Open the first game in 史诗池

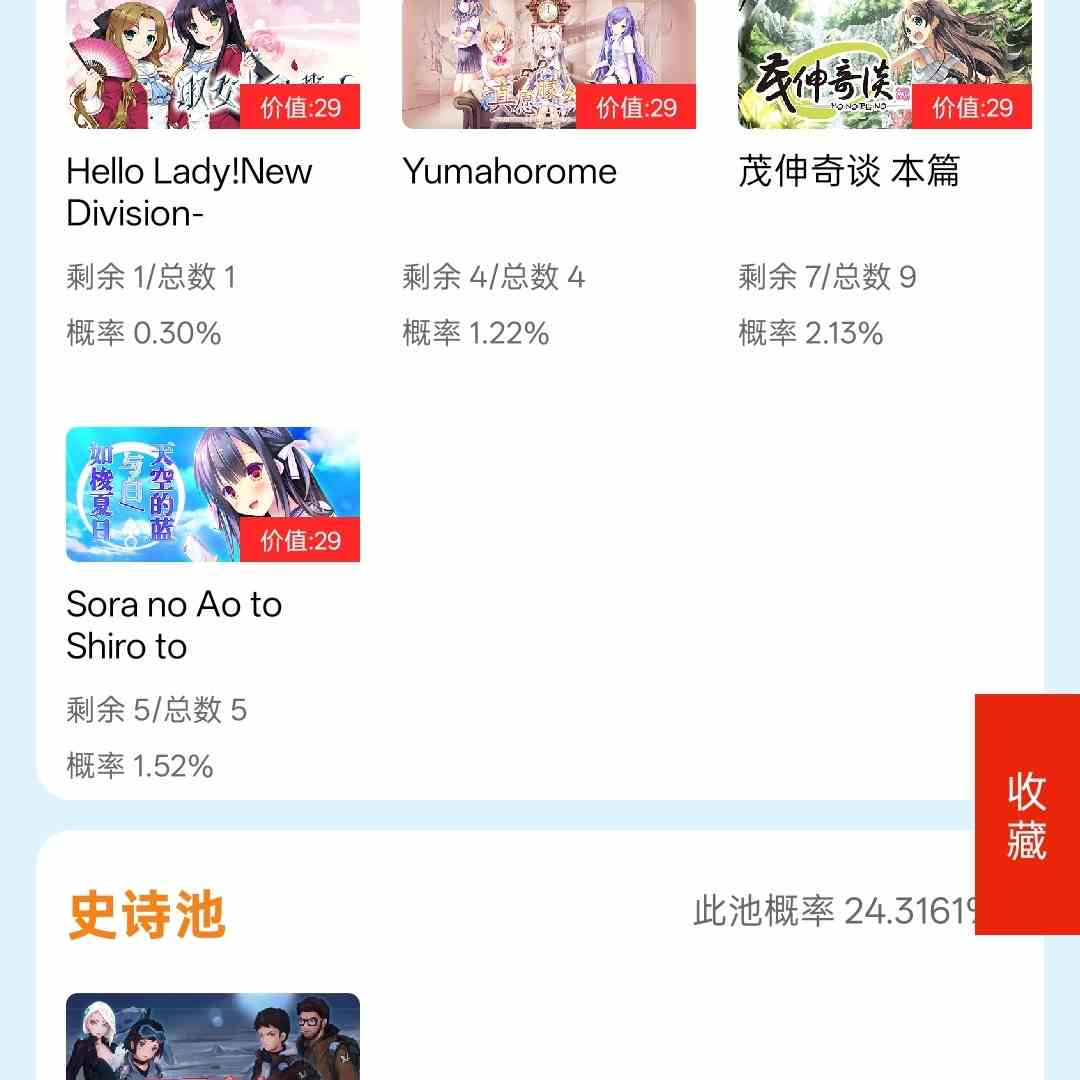[212, 1036]
